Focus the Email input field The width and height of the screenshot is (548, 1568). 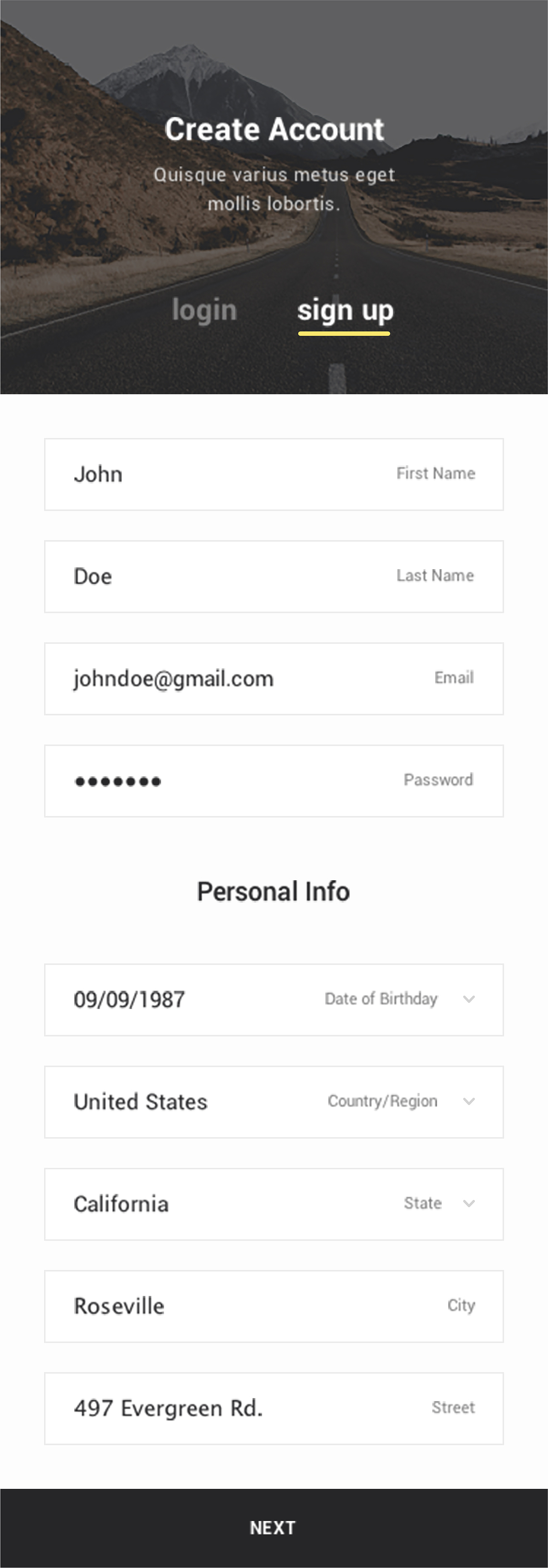pyautogui.click(x=274, y=679)
